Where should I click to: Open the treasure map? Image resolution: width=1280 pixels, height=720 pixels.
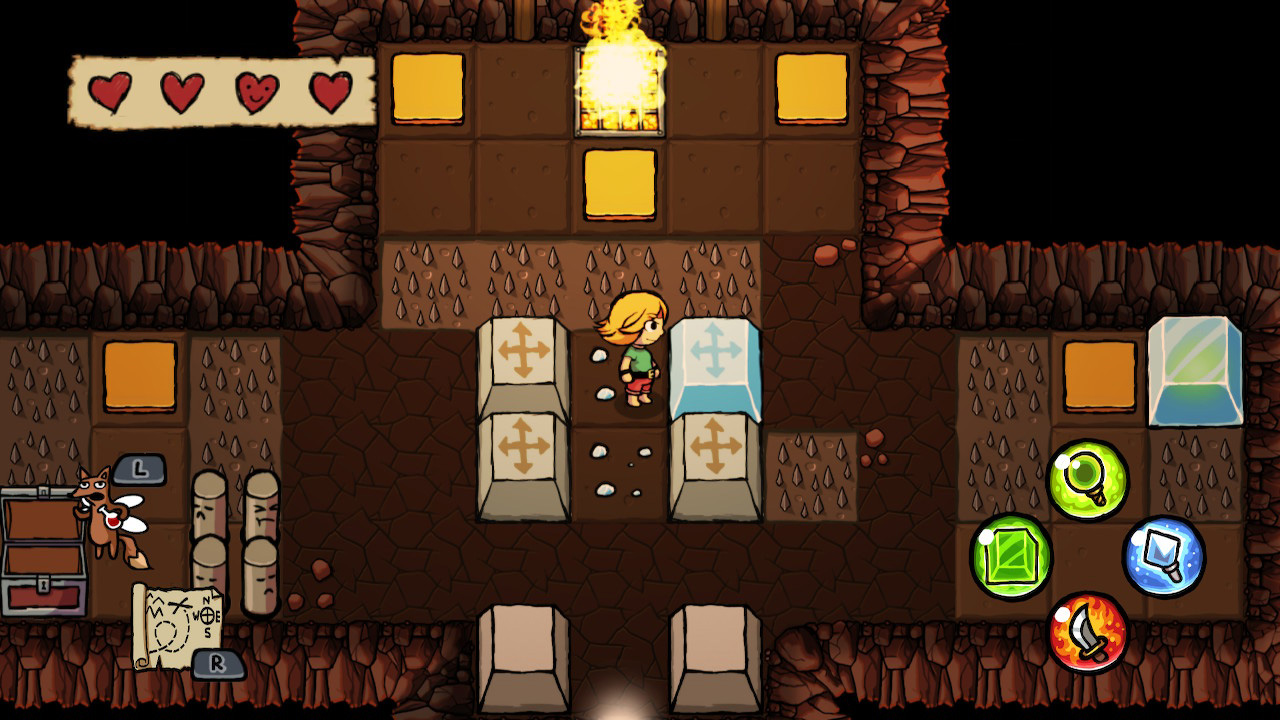tap(177, 625)
